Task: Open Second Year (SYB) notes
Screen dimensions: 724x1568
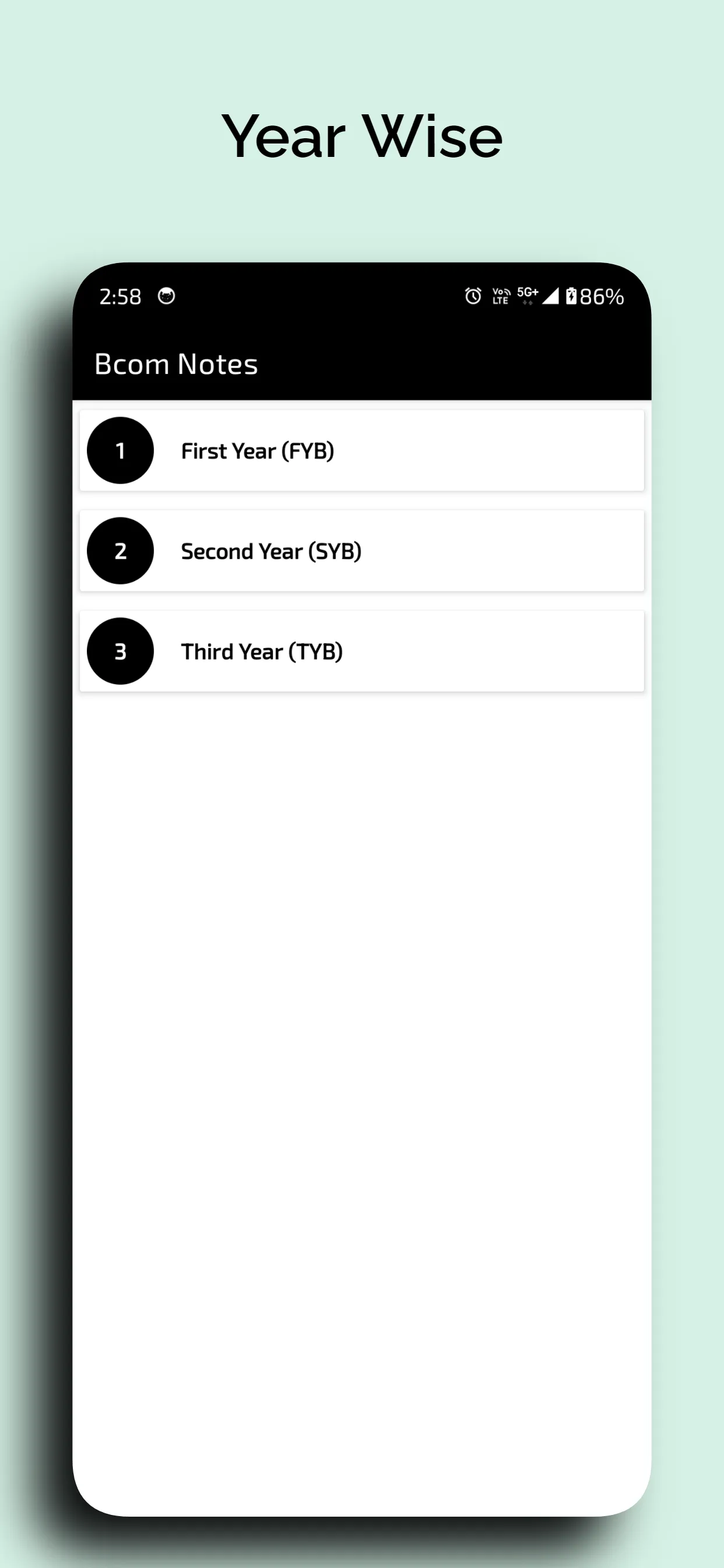Action: tap(361, 551)
